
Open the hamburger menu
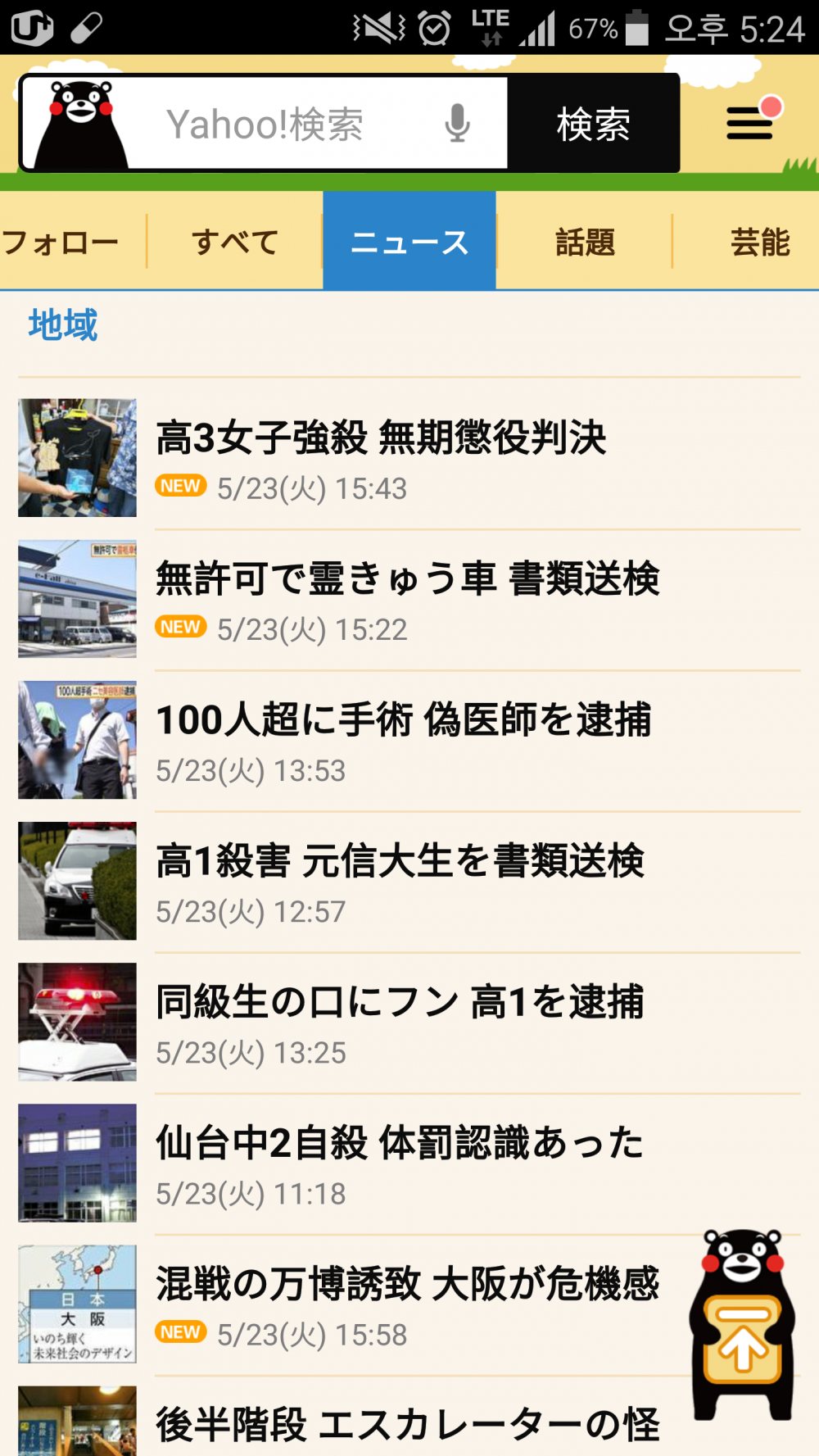750,123
